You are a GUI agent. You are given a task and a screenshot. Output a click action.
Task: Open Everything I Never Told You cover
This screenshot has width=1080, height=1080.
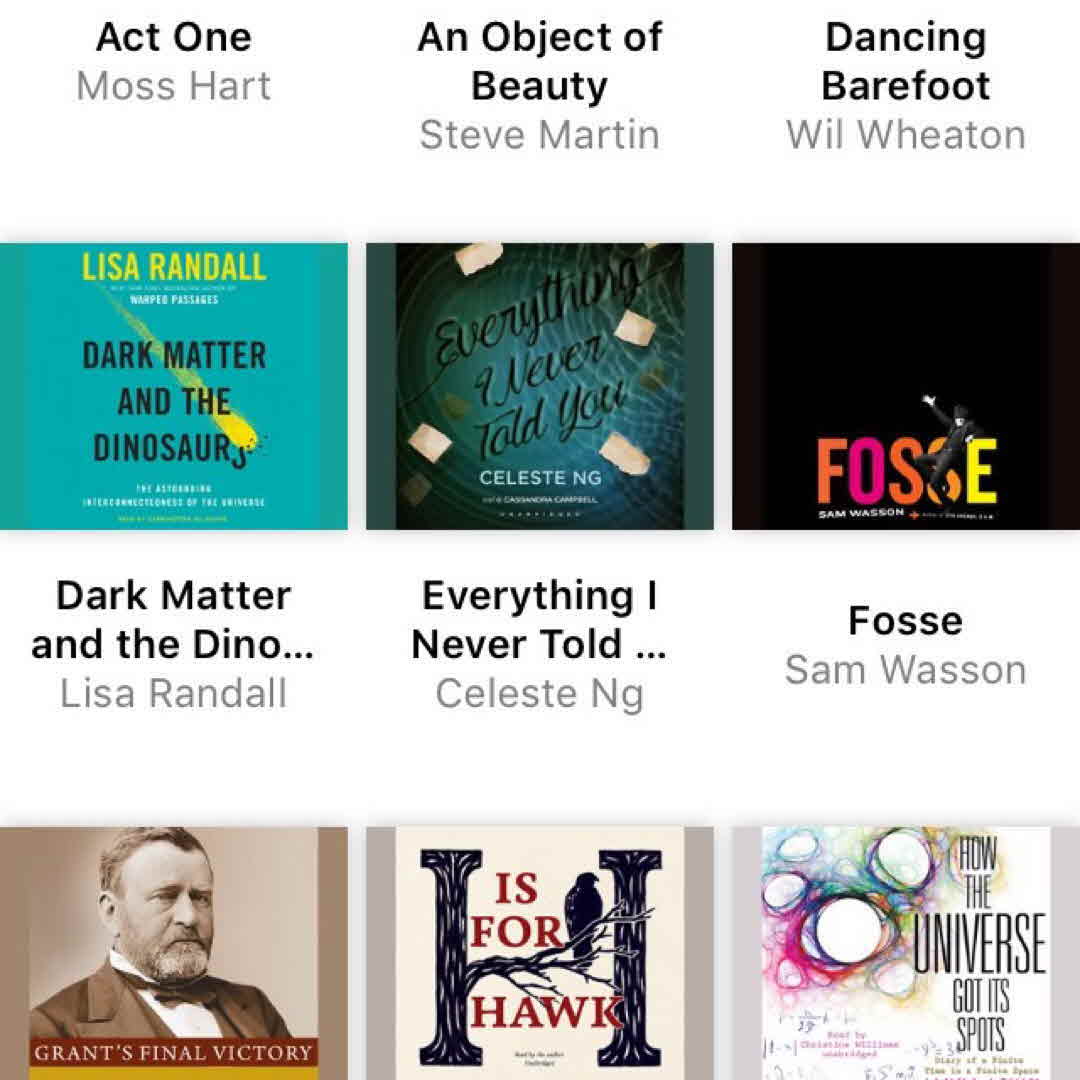pyautogui.click(x=540, y=386)
